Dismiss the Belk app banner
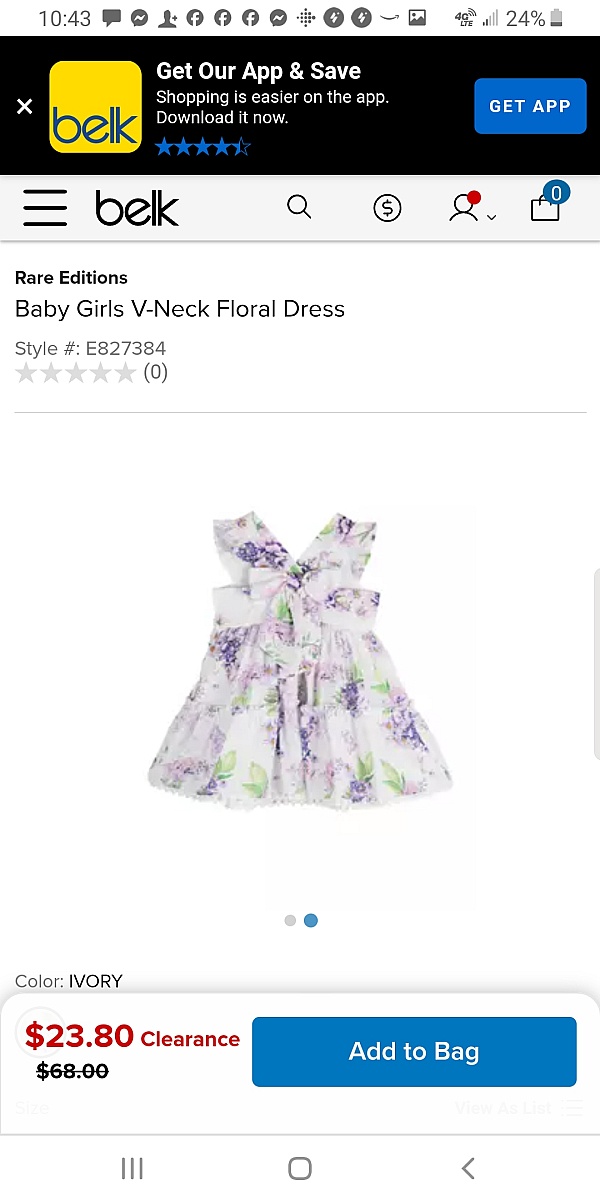The width and height of the screenshot is (600, 1204). point(25,106)
